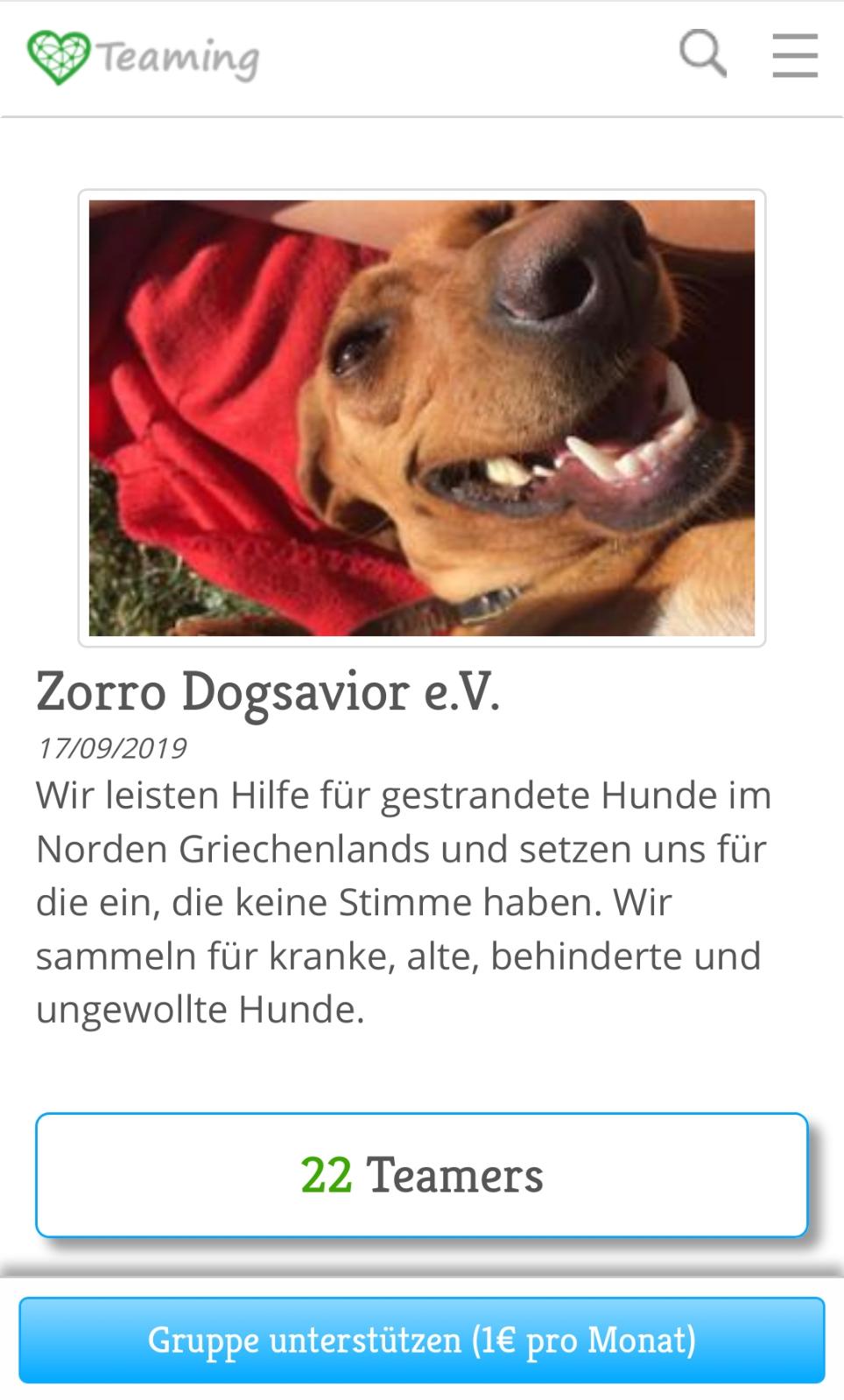The width and height of the screenshot is (844, 1400).
Task: Go to Teaming home via logo
Action: pos(143,58)
